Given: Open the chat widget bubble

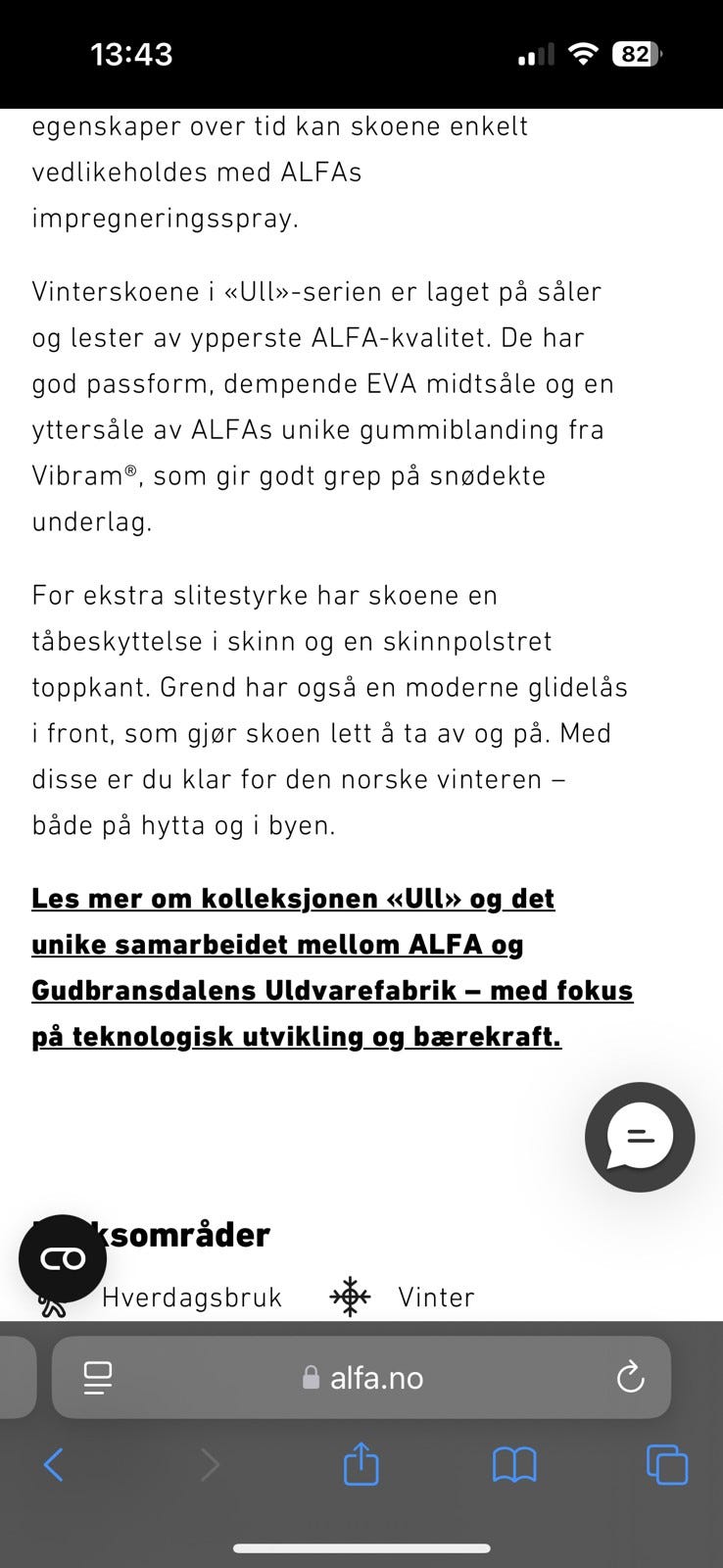Looking at the screenshot, I should [x=639, y=1137].
